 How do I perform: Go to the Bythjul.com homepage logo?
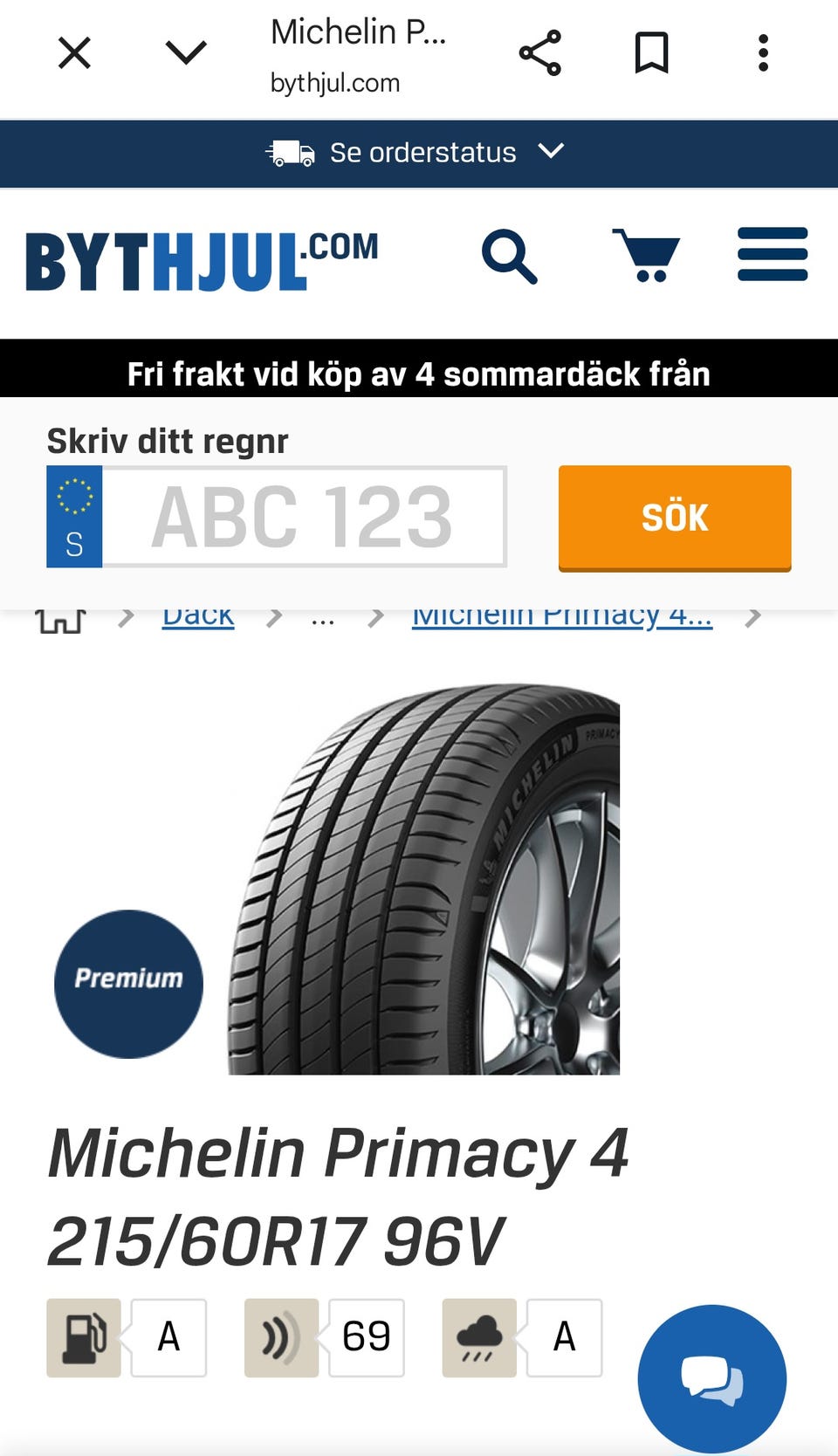tap(202, 260)
